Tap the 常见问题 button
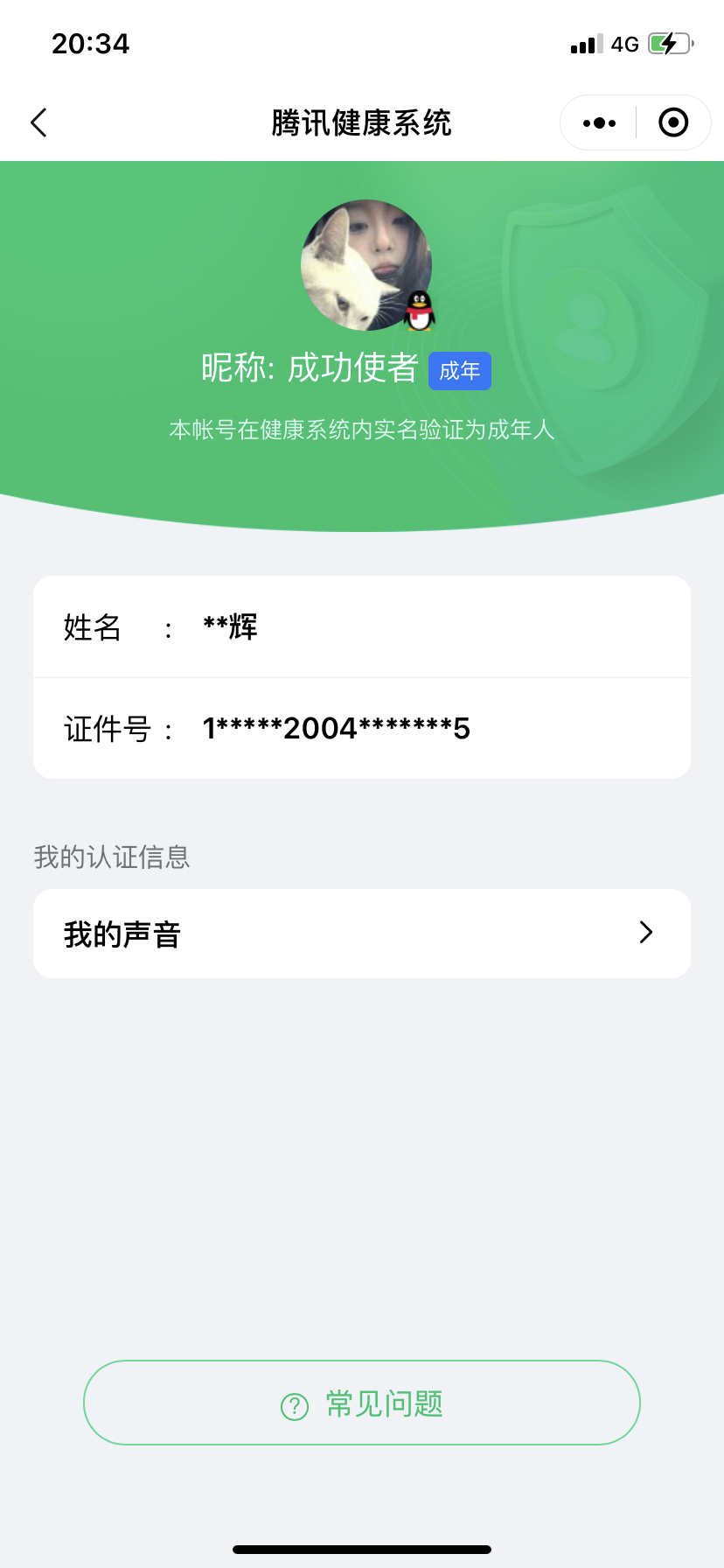 click(x=362, y=1403)
